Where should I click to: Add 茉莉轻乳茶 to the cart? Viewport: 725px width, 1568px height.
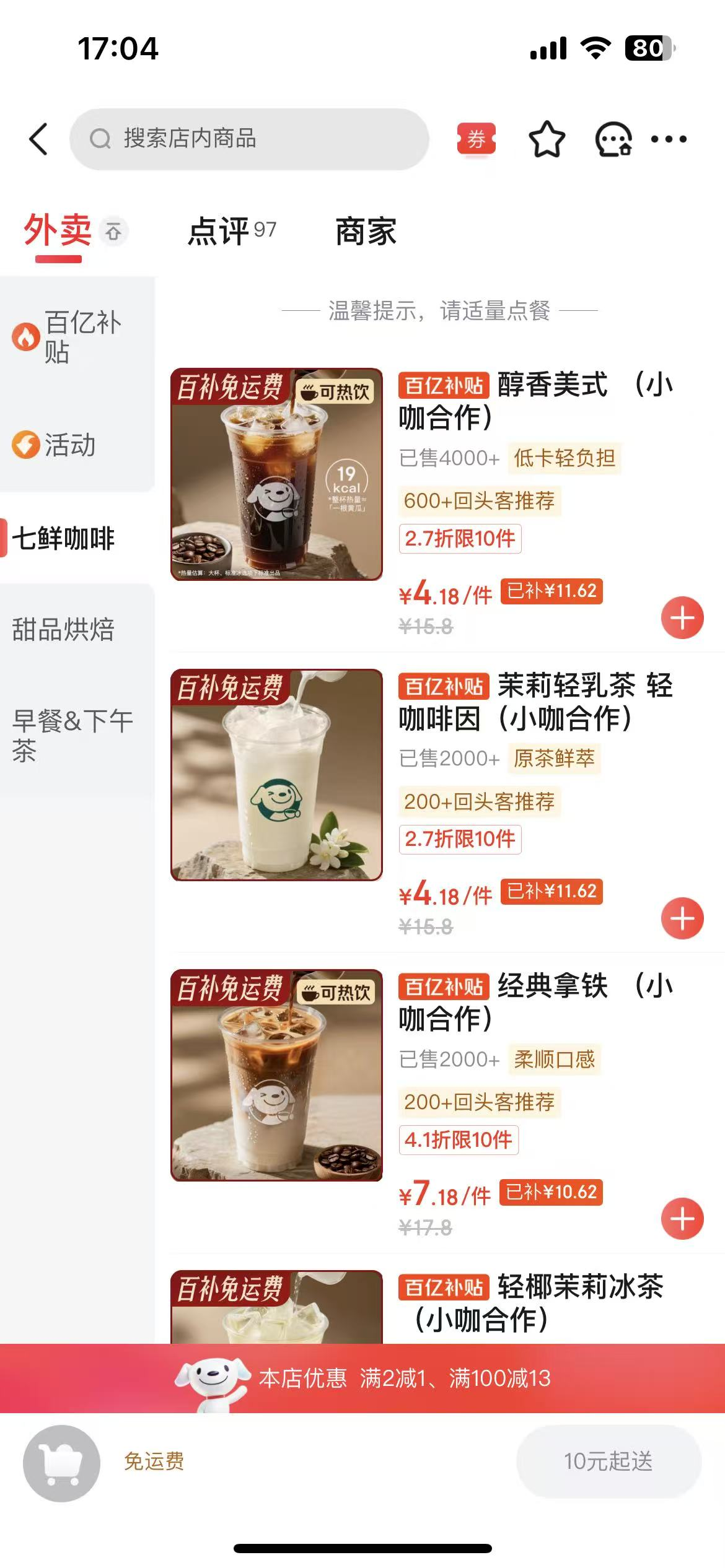pos(682,918)
